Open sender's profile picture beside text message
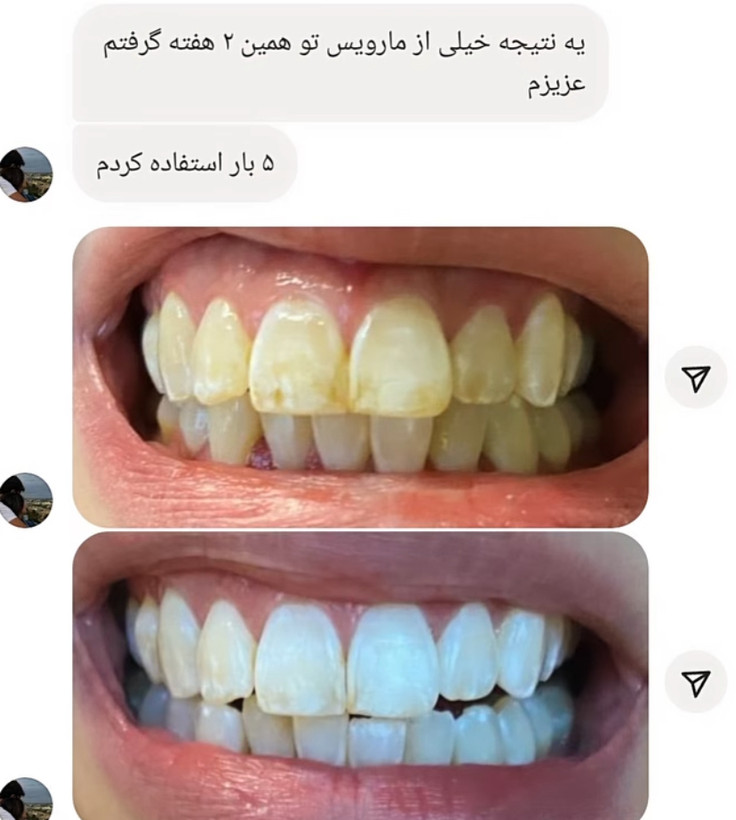The height and width of the screenshot is (820, 736). [x=25, y=173]
